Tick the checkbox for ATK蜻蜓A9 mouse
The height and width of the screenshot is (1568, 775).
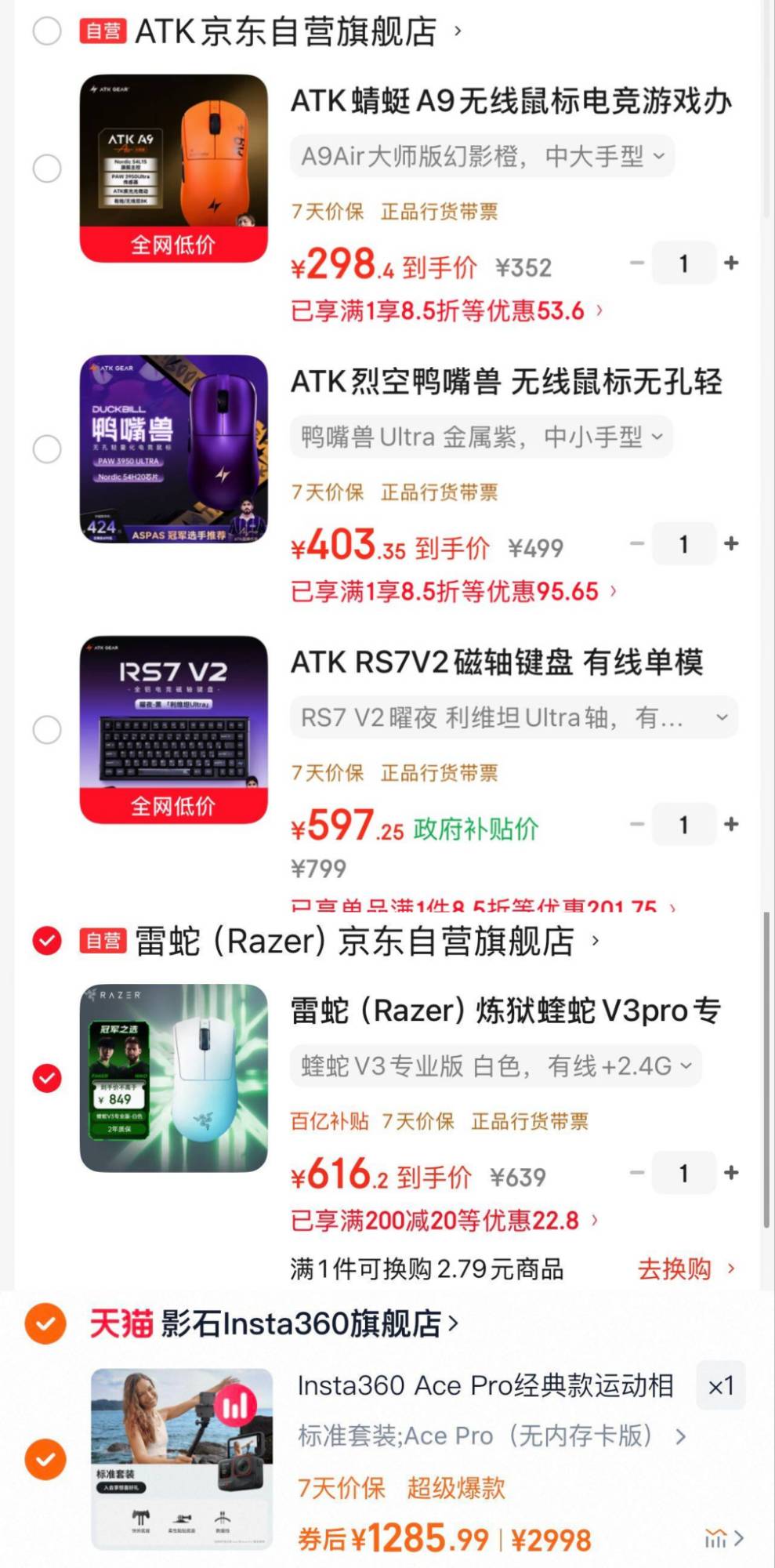coord(47,169)
